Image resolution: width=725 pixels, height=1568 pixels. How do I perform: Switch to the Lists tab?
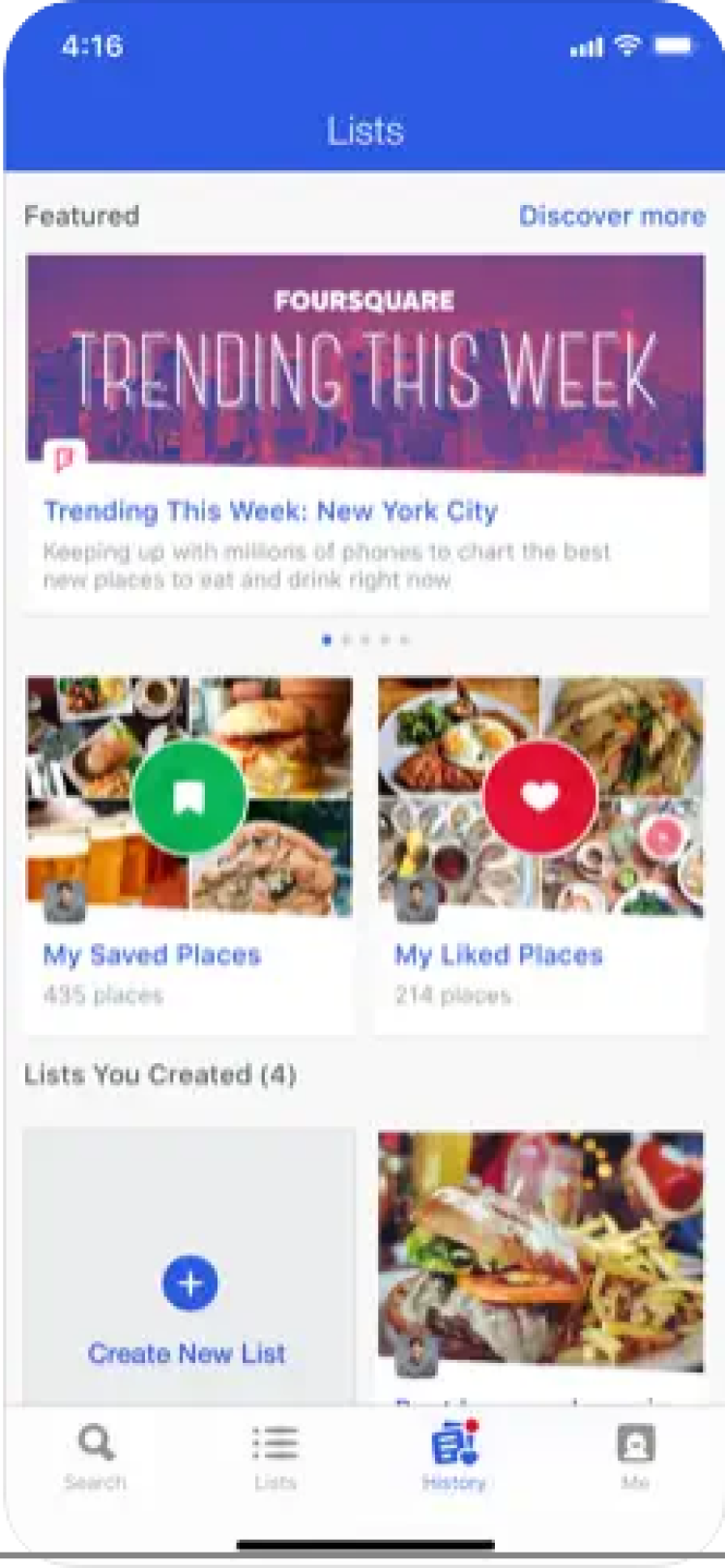click(x=275, y=1456)
